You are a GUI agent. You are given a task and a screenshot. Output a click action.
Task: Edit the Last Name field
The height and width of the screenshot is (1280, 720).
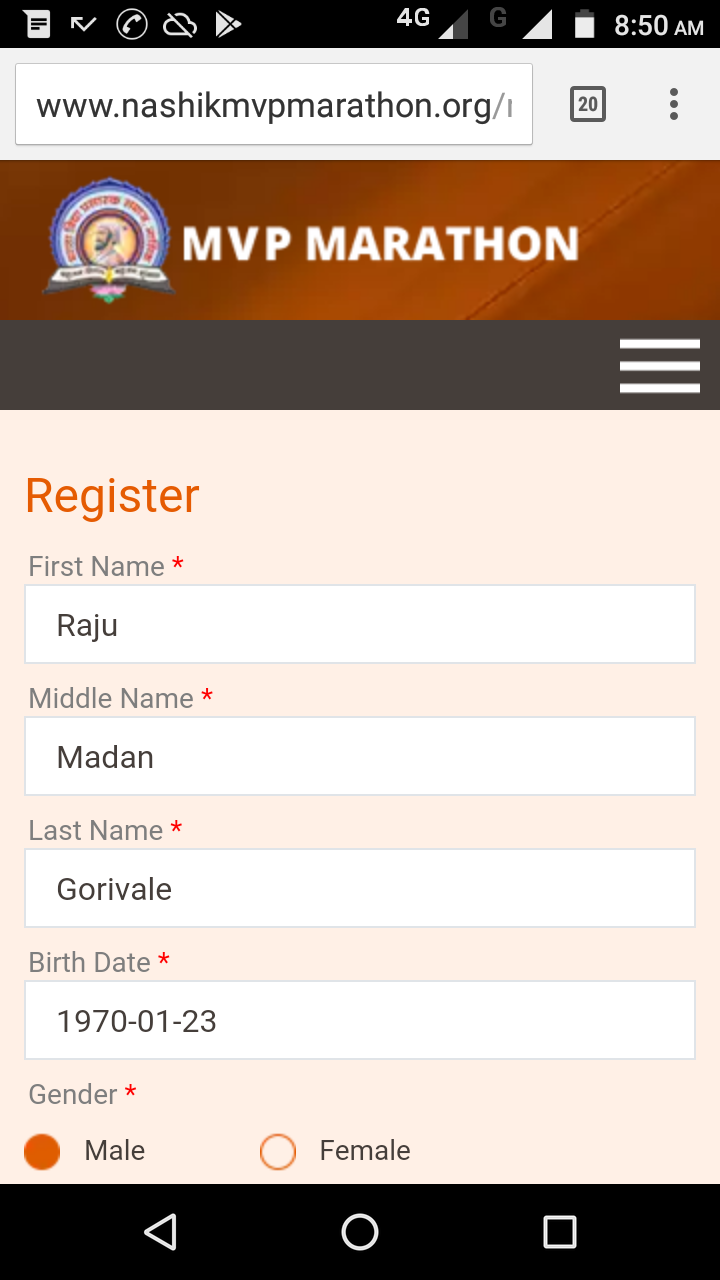[x=360, y=889]
